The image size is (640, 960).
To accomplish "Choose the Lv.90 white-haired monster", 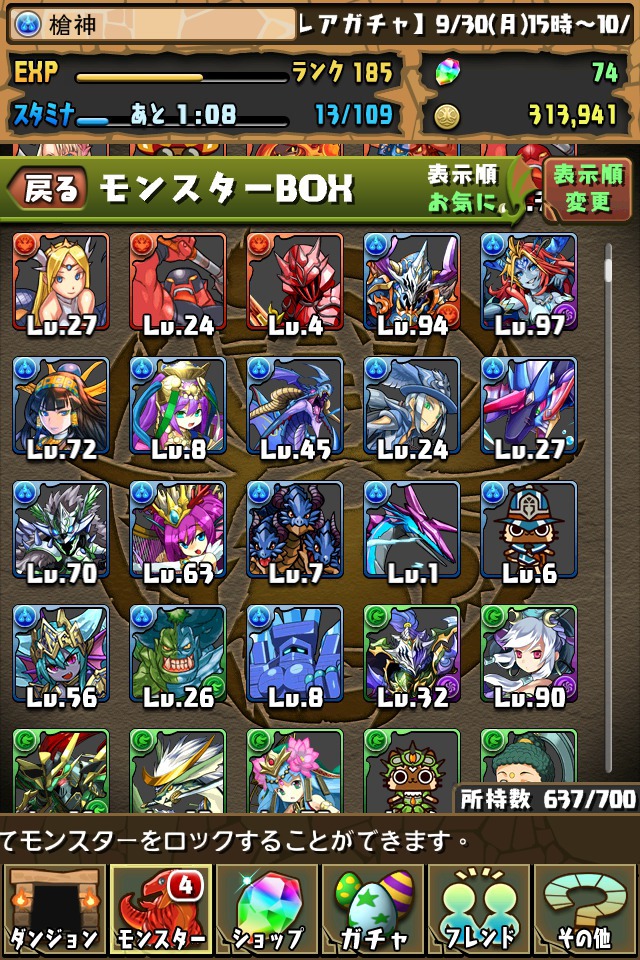I will coord(529,654).
